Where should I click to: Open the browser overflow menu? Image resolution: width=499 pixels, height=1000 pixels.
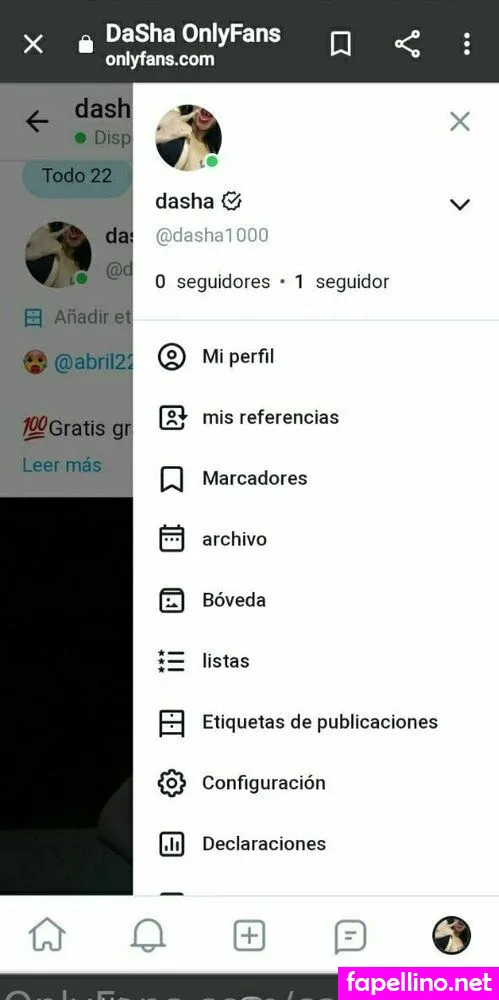pos(467,44)
